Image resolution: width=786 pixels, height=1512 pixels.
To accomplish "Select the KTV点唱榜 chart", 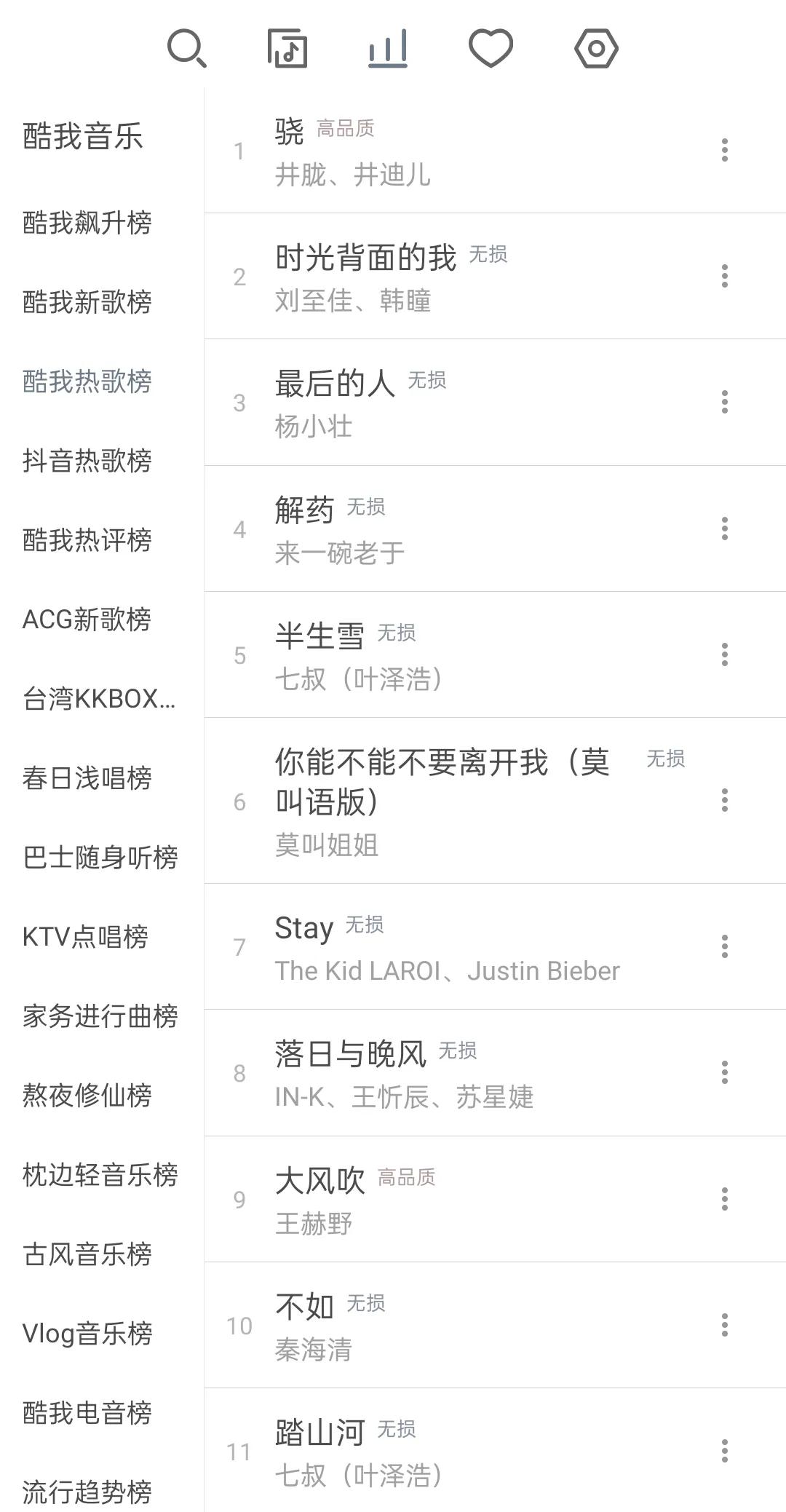I will 86,937.
